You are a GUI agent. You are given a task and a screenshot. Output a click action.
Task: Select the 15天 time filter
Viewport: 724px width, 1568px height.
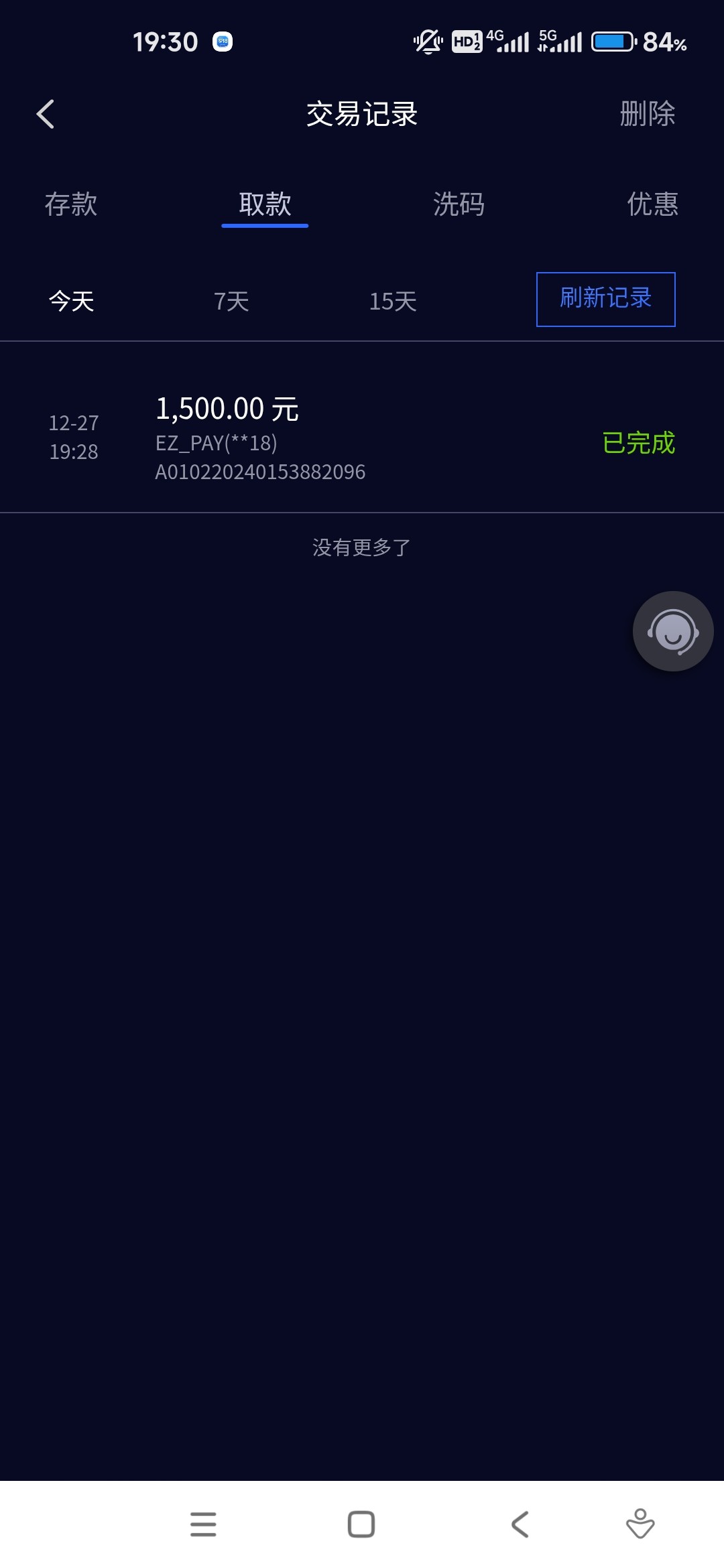tap(393, 301)
